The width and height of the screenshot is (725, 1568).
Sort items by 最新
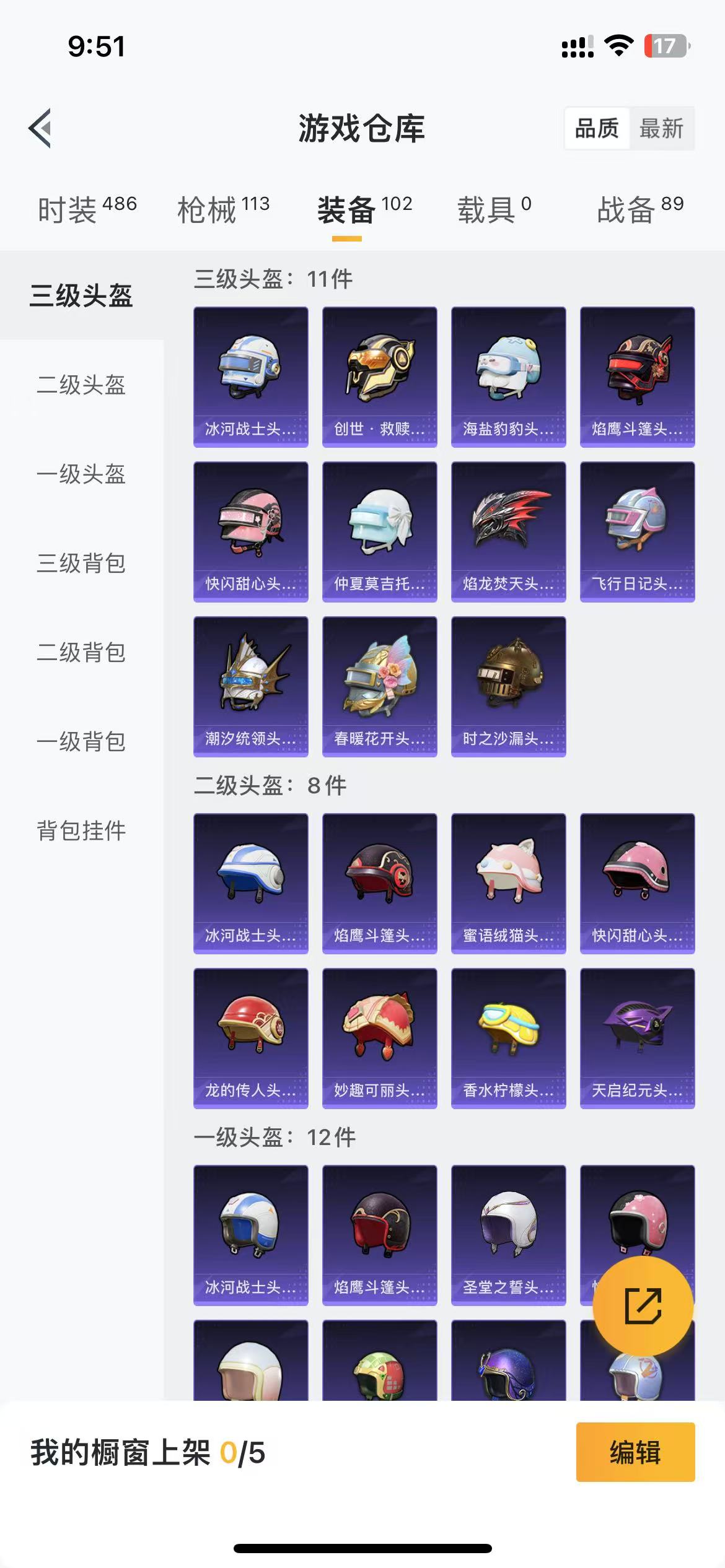(661, 129)
